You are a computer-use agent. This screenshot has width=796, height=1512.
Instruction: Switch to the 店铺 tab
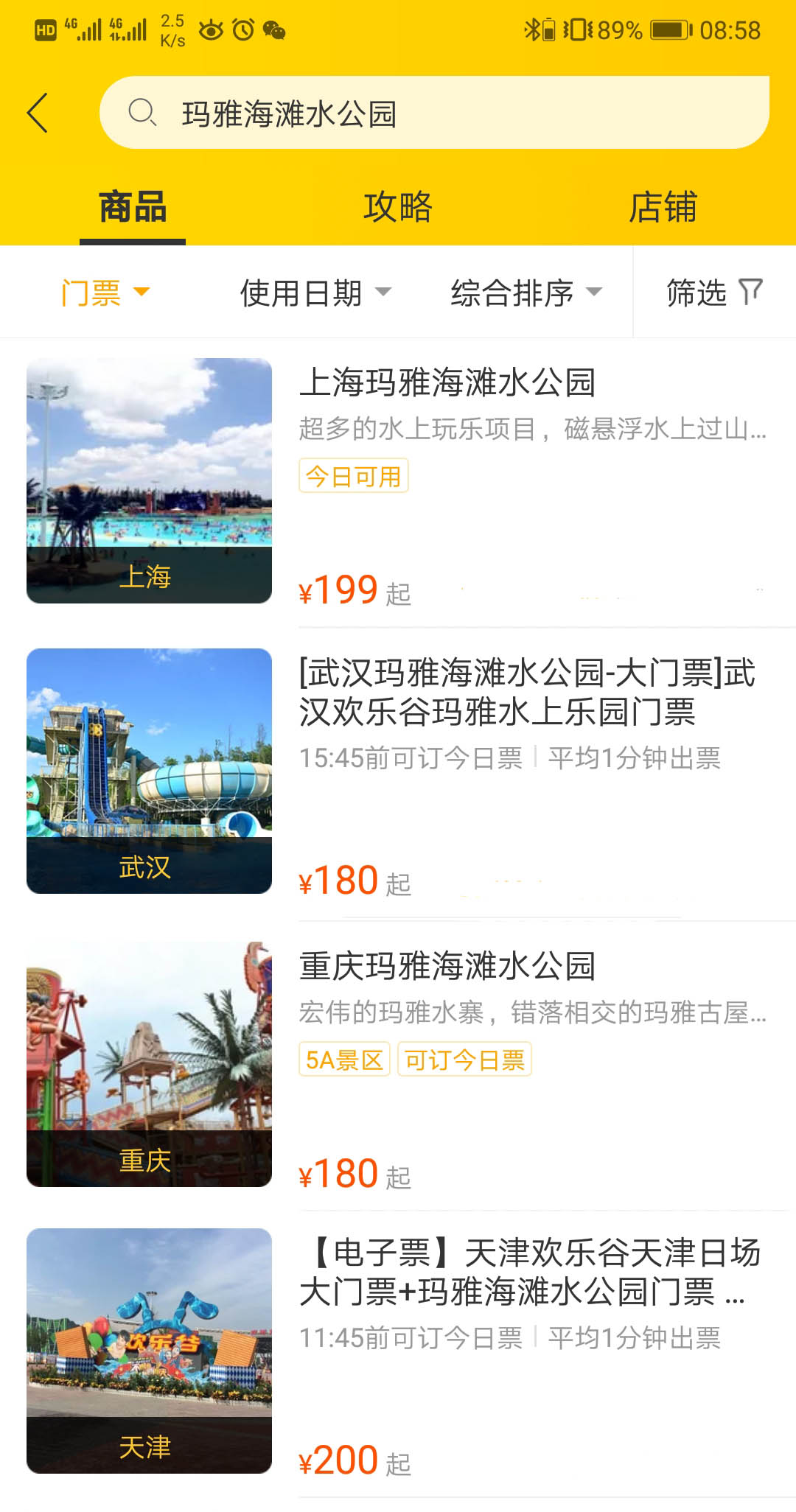[x=664, y=207]
